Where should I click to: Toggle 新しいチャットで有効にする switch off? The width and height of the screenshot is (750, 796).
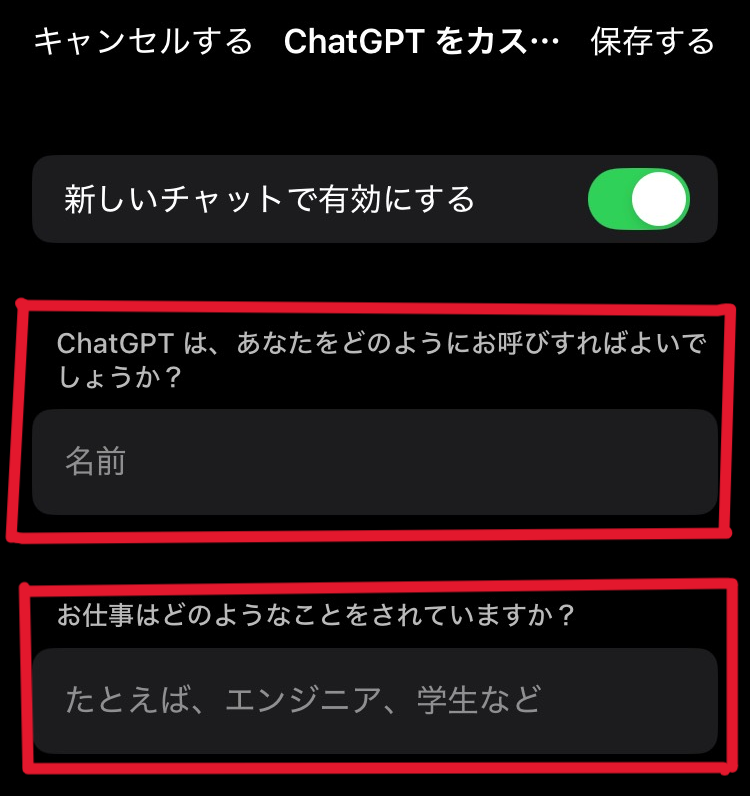pyautogui.click(x=639, y=199)
